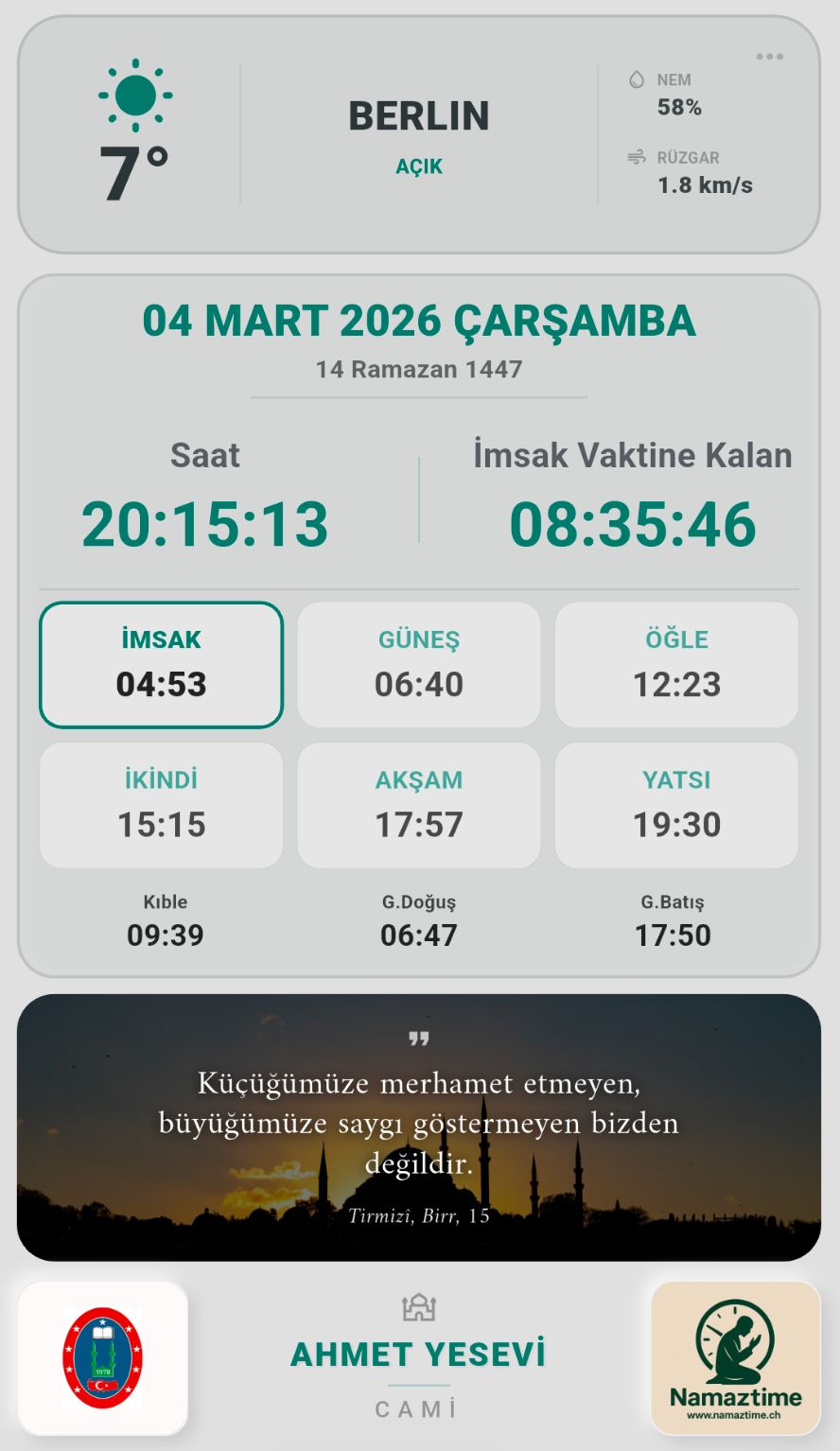Click the wind icon next to RÜZGAR

coord(639,157)
